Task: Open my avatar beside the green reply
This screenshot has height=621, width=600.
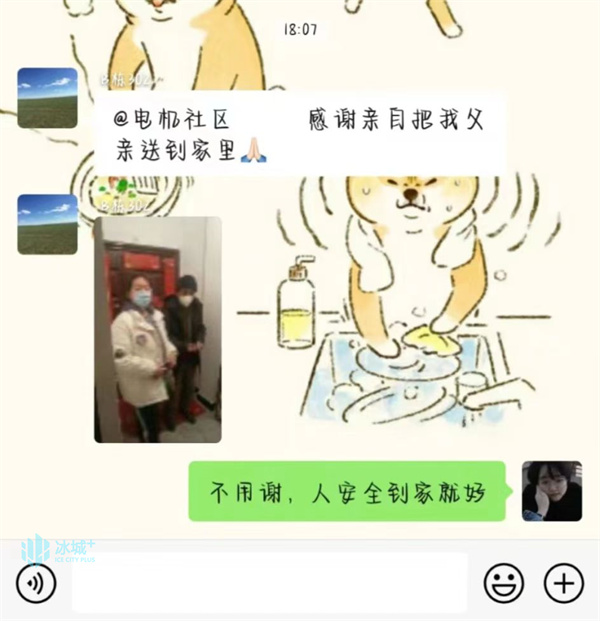Action: coord(552,491)
